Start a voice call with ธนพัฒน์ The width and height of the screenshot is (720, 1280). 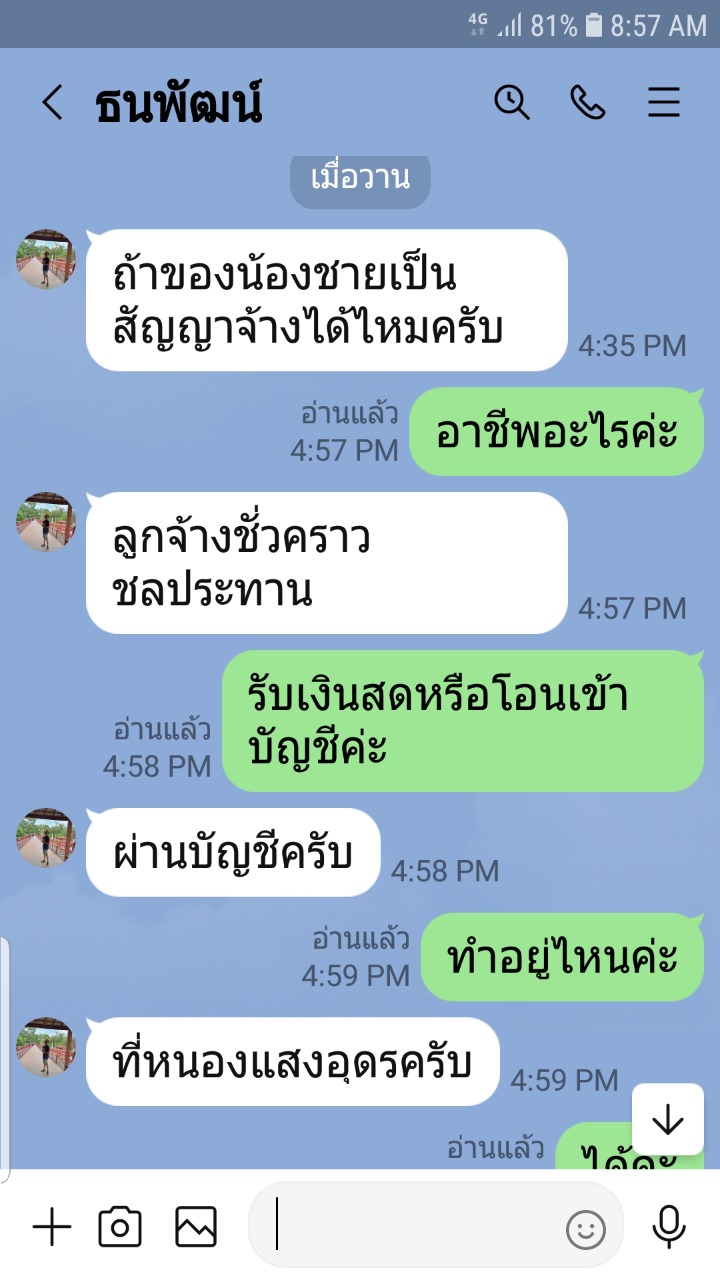pos(588,102)
